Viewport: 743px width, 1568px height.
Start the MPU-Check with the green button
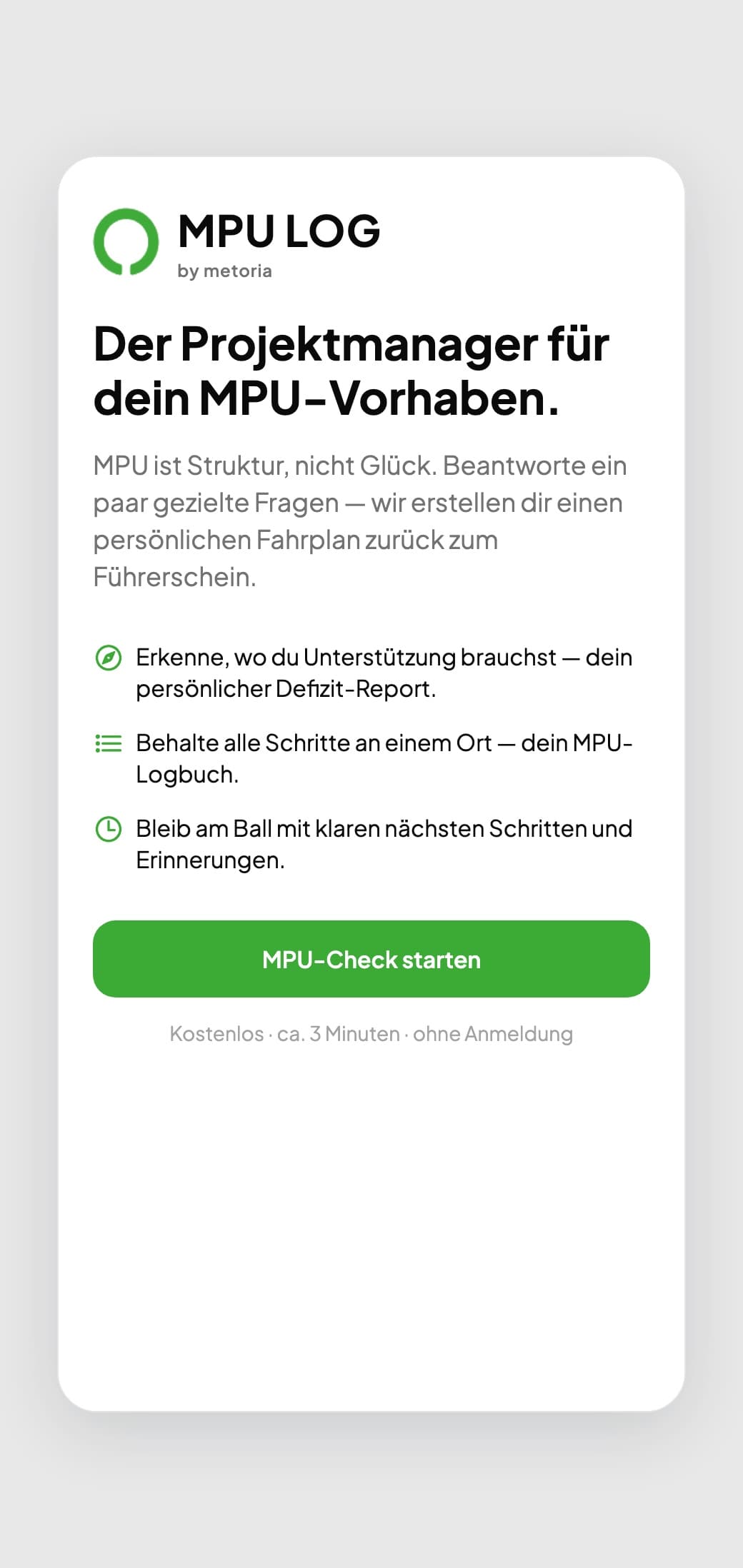coord(371,959)
